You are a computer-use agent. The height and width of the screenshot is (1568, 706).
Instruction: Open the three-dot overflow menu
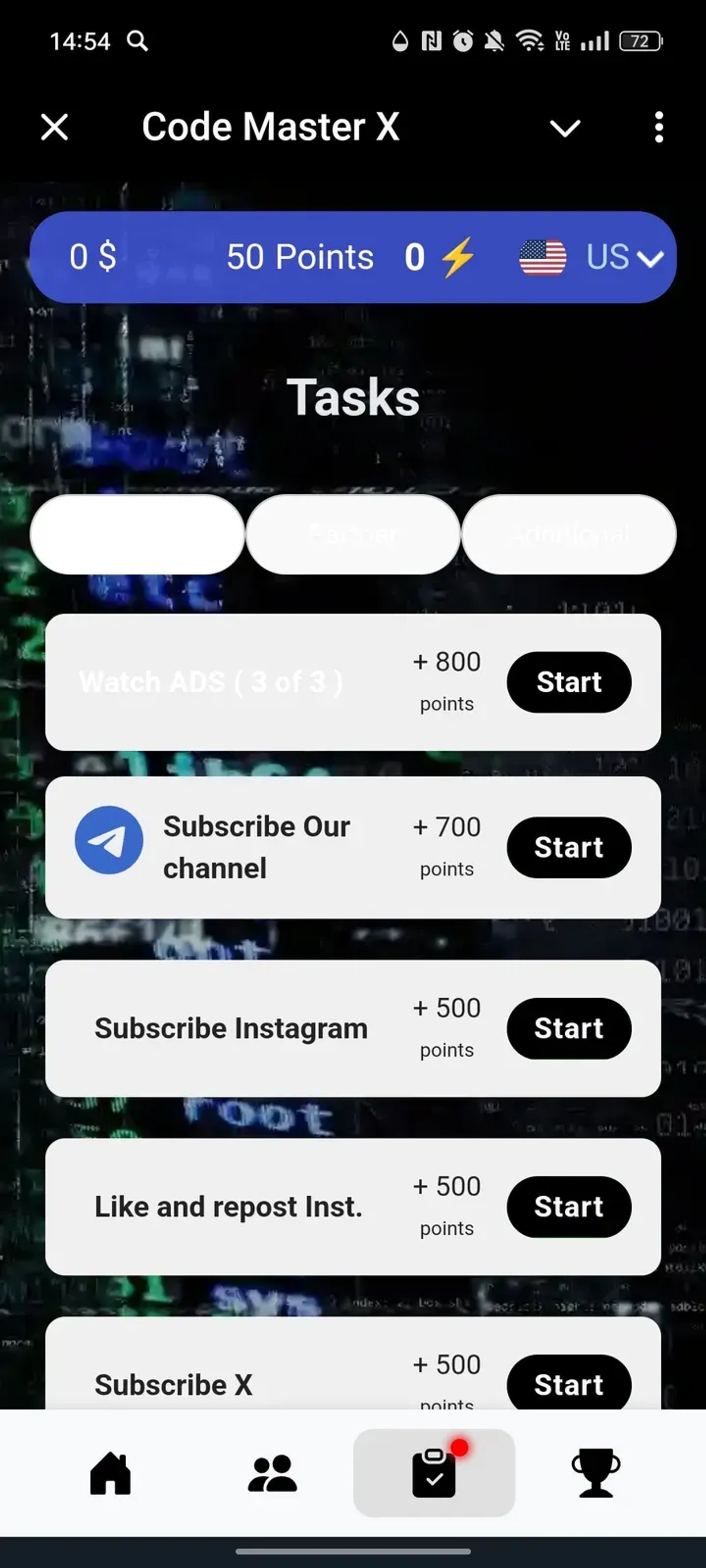pos(658,127)
